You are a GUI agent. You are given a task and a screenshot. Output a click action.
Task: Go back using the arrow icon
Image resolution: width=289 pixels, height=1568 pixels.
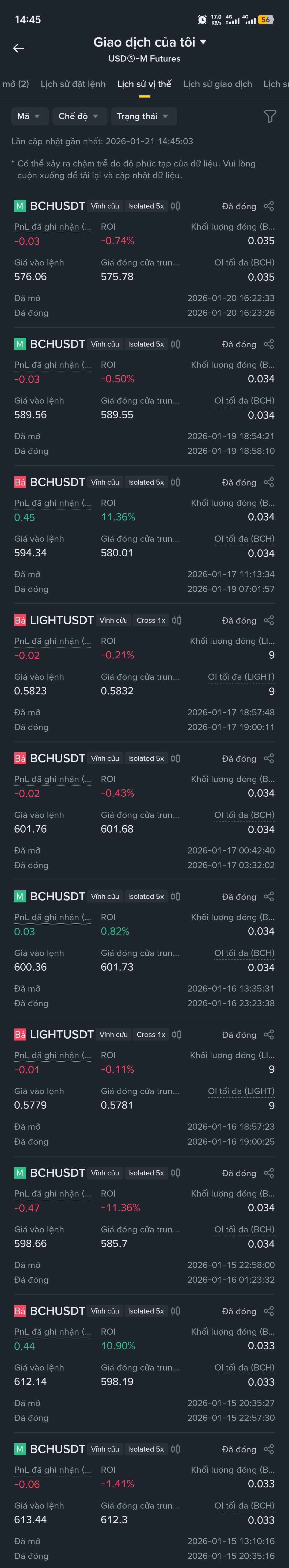[19, 48]
